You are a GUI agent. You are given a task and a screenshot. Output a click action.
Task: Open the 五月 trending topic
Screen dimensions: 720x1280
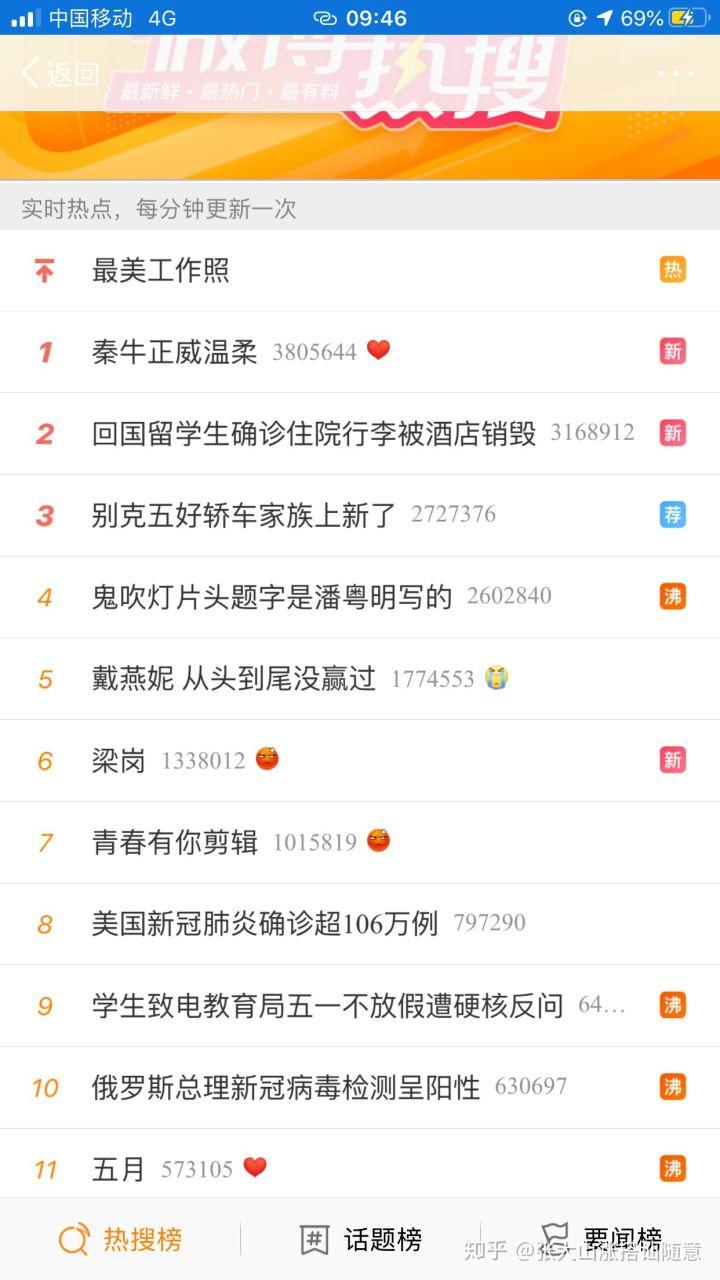[x=119, y=1169]
